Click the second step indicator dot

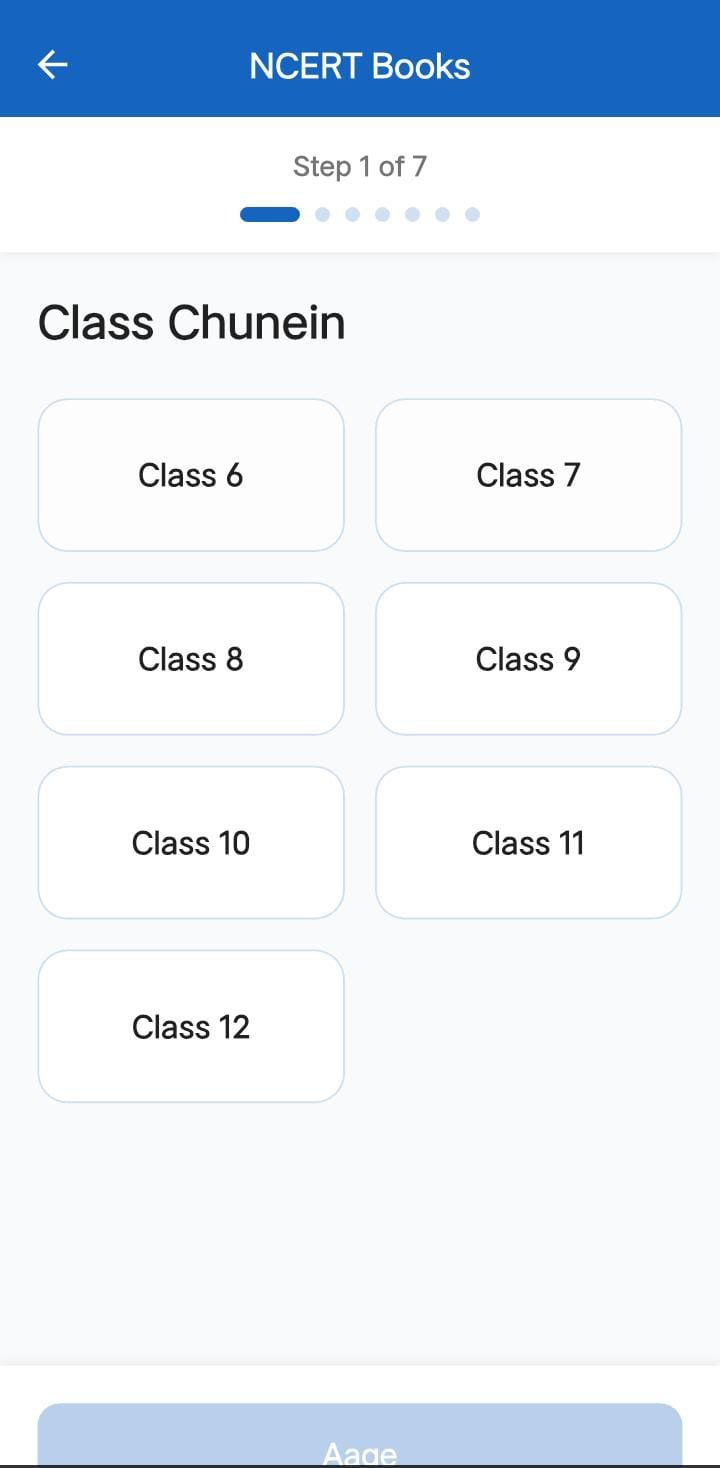tap(322, 213)
